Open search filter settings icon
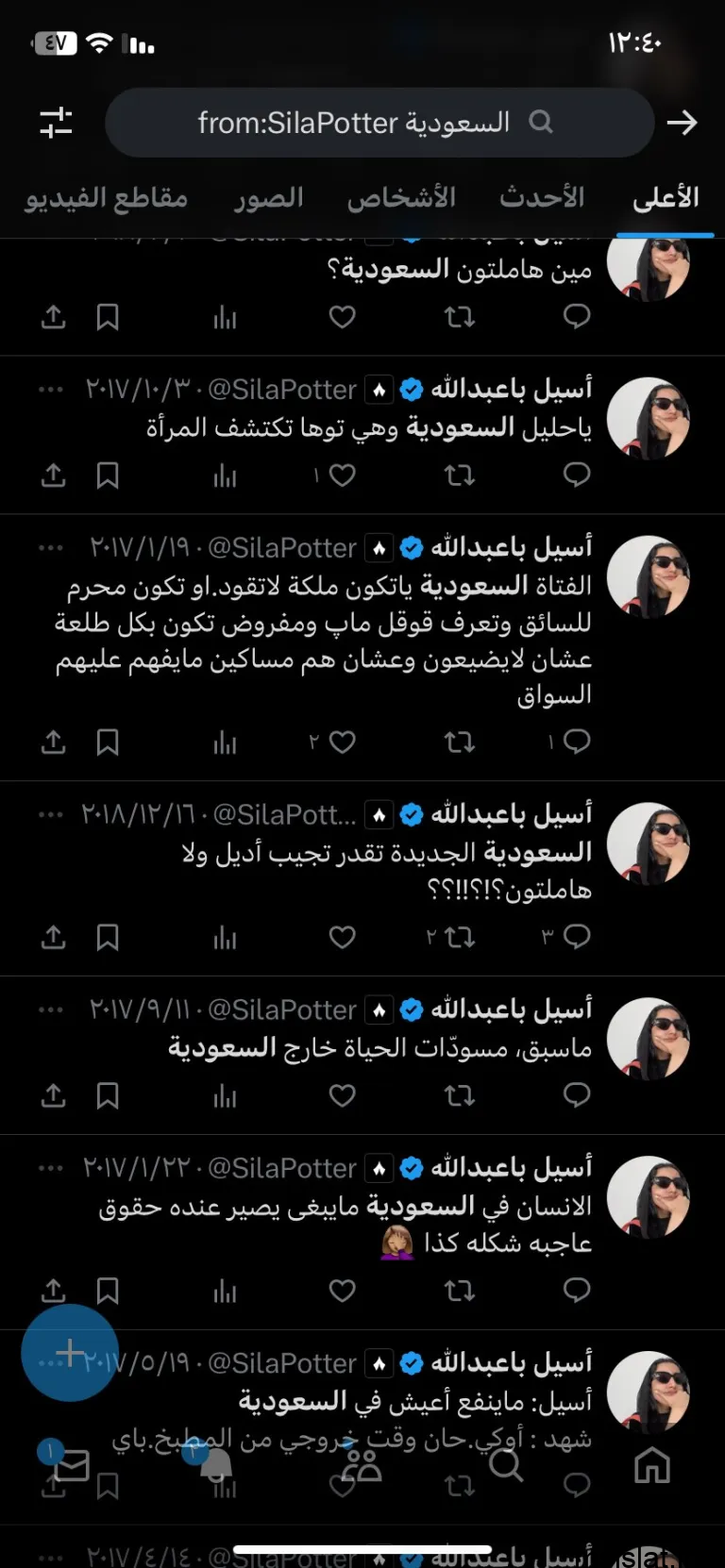Image resolution: width=725 pixels, height=1568 pixels. [56, 123]
